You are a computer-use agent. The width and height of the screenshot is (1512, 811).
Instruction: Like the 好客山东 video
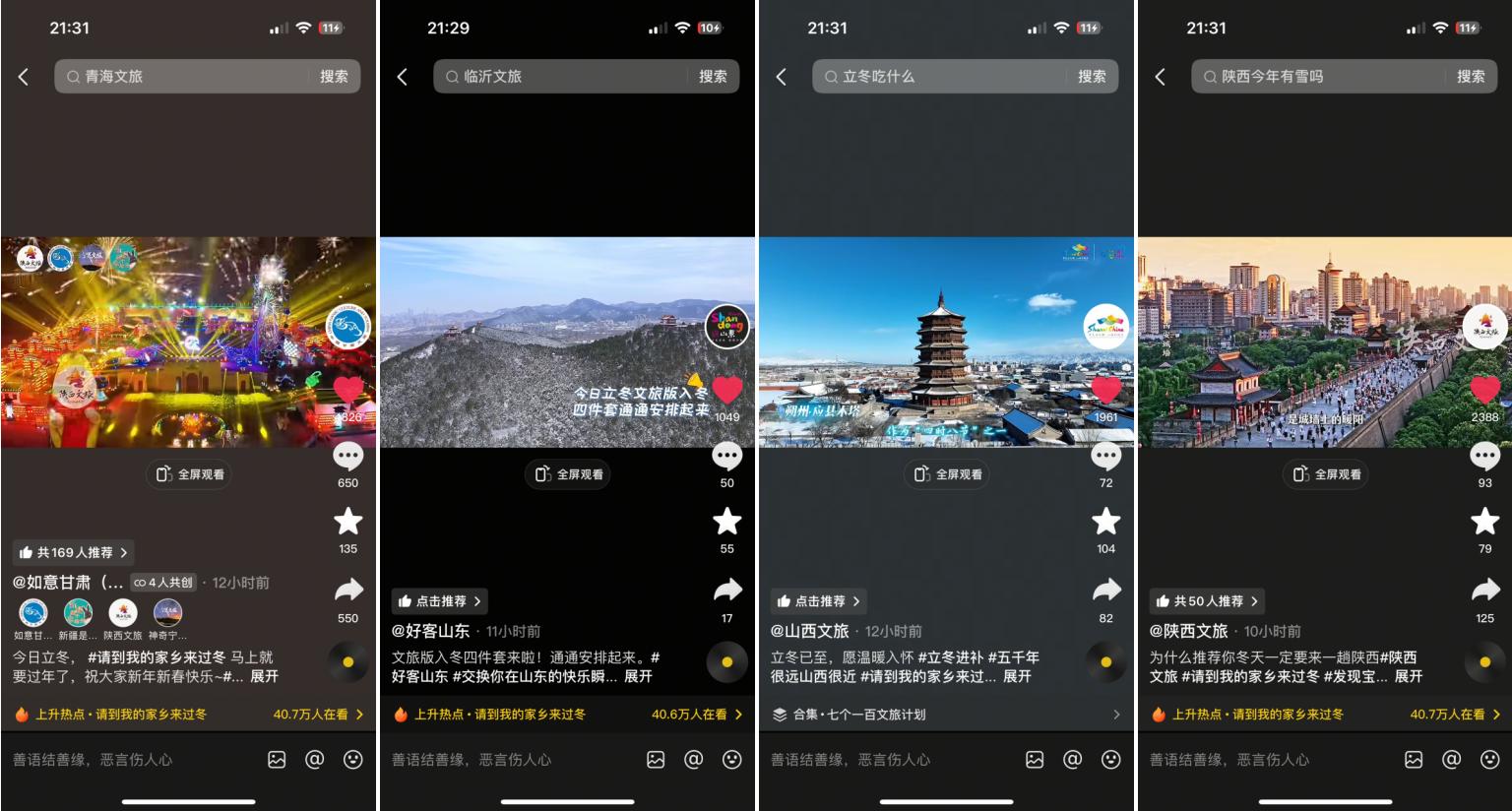coord(726,392)
